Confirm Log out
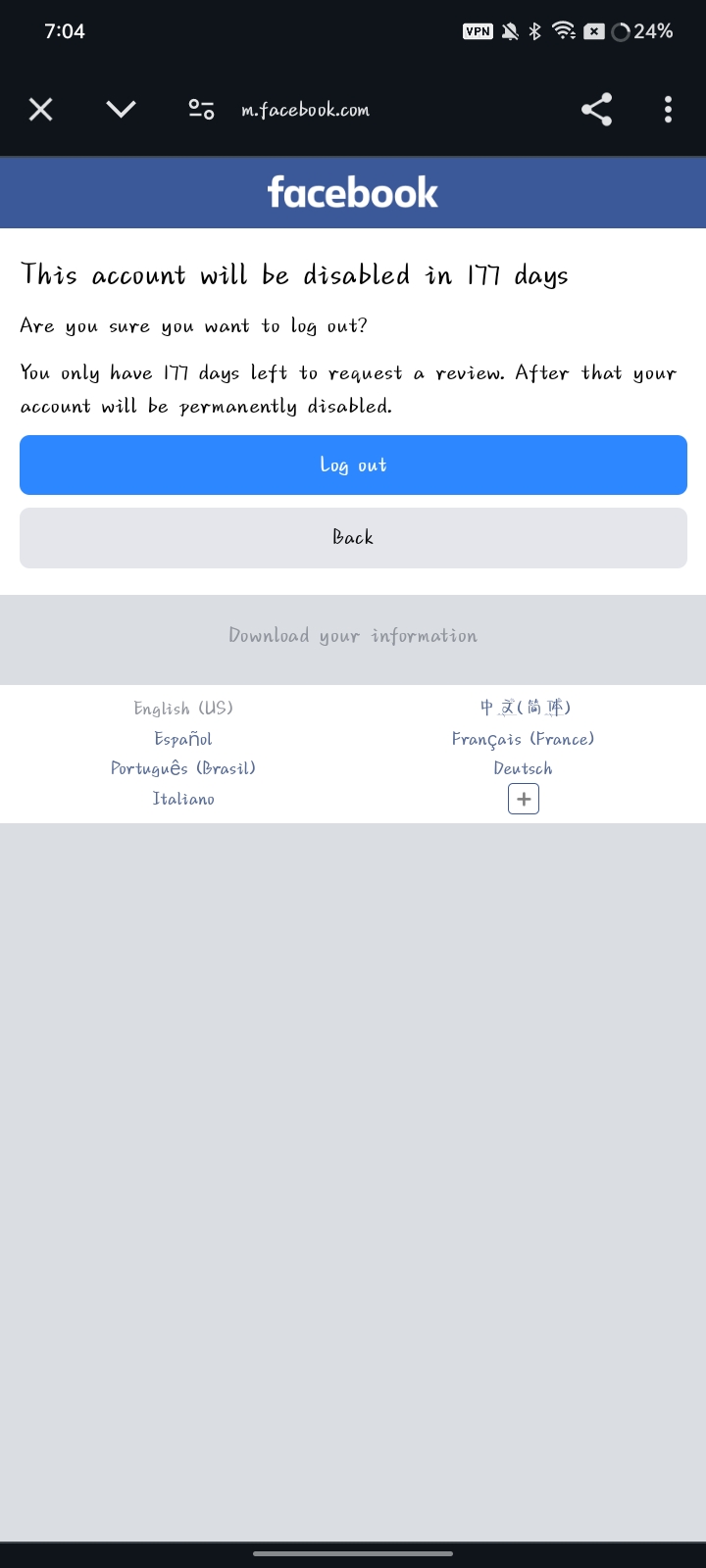 point(353,465)
